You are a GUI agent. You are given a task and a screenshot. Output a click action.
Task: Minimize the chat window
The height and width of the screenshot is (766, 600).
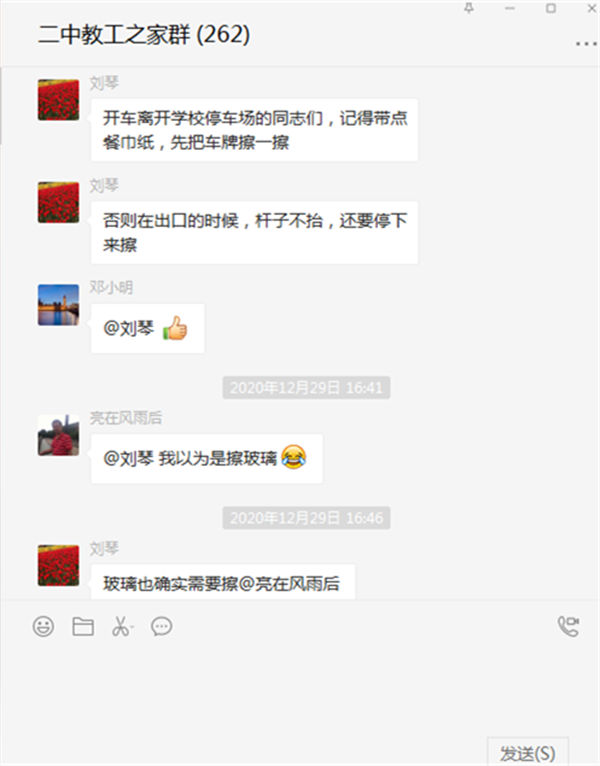pyautogui.click(x=510, y=8)
